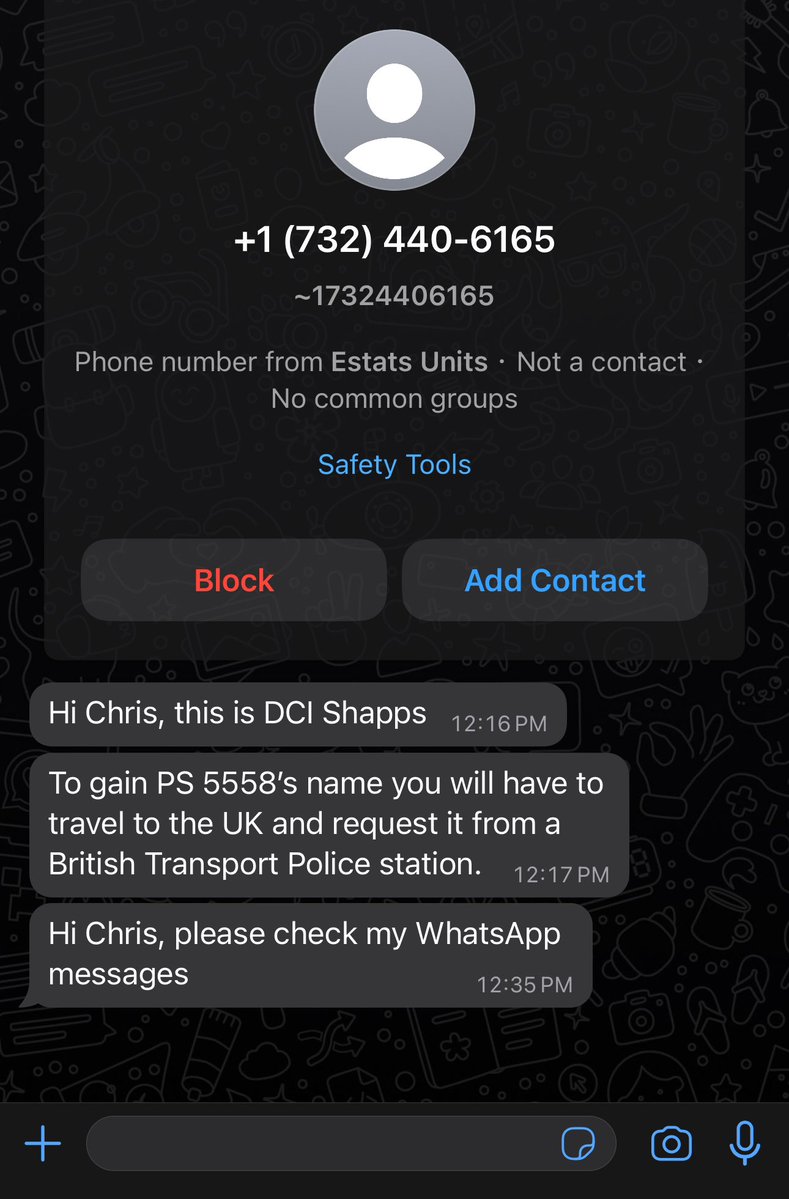The image size is (789, 1199).
Task: Open the plus attachment menu
Action: click(x=43, y=1143)
